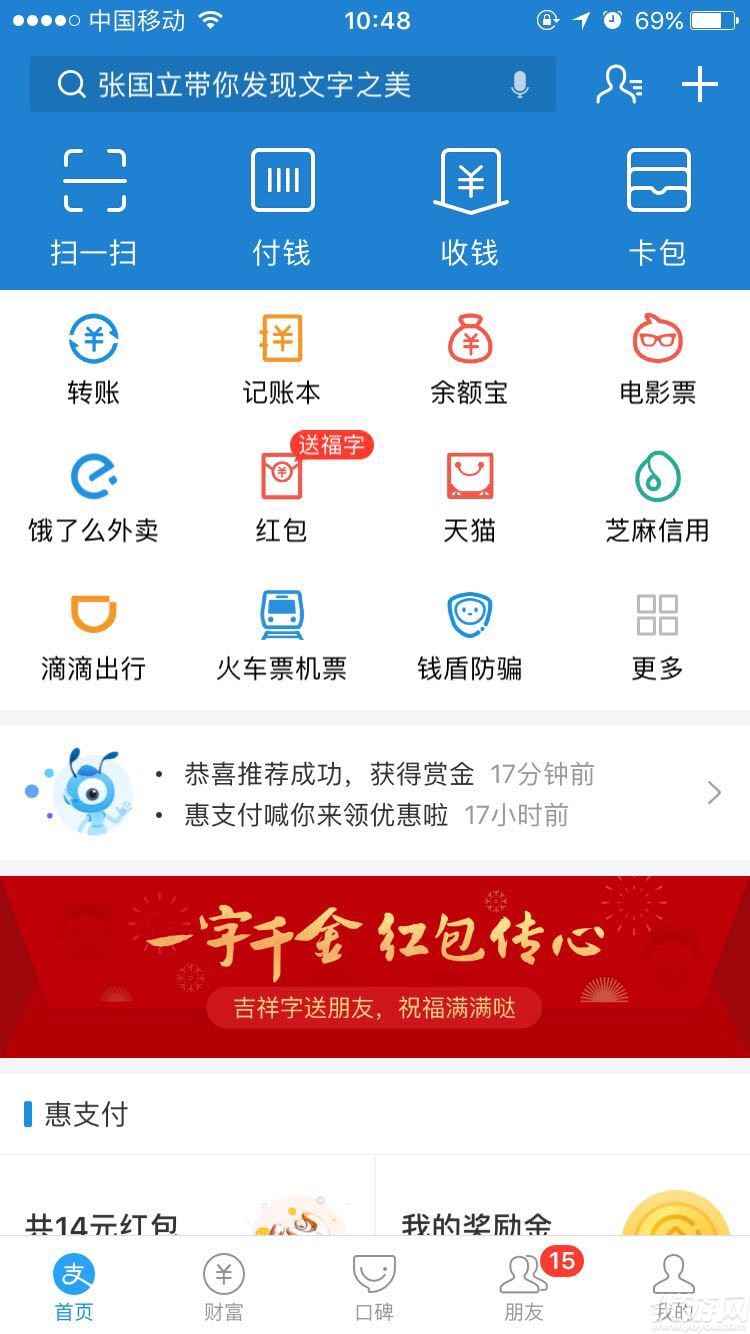The width and height of the screenshot is (750, 1334).
Task: Tap the microphone voice search icon
Action: 519,85
